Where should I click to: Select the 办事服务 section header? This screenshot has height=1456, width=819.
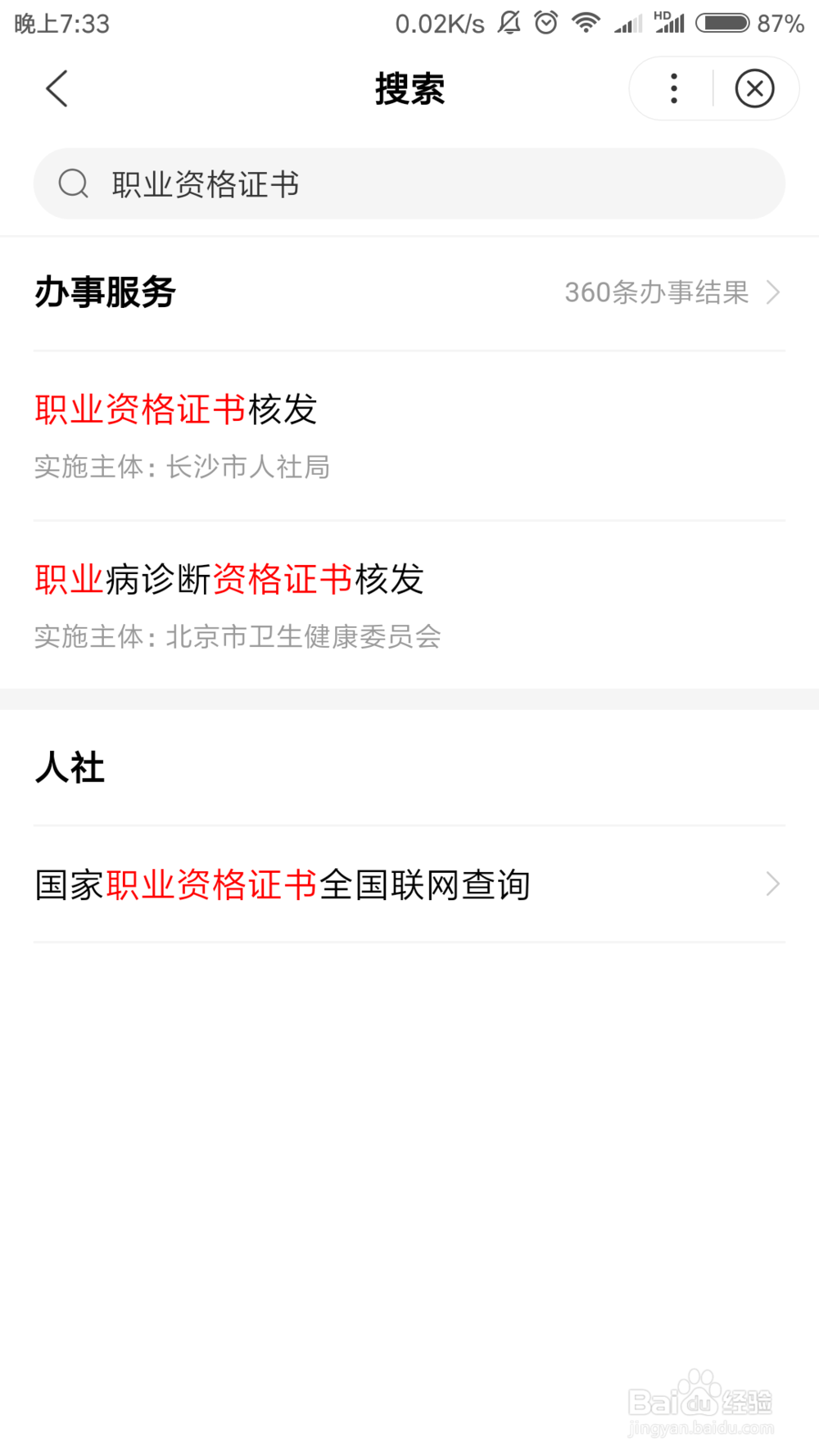[x=105, y=292]
